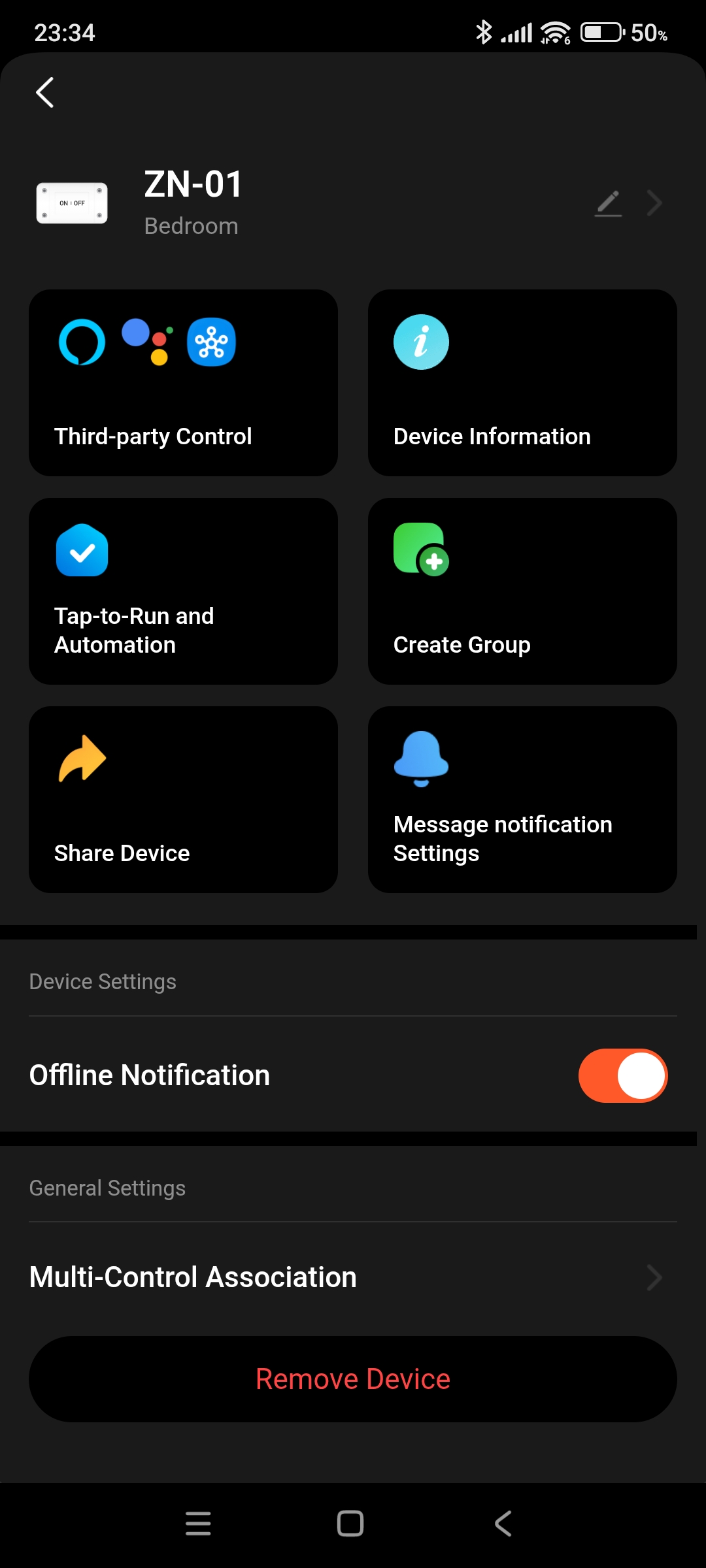Image resolution: width=706 pixels, height=1568 pixels.
Task: Edit device name with the pencil icon
Action: [x=608, y=203]
